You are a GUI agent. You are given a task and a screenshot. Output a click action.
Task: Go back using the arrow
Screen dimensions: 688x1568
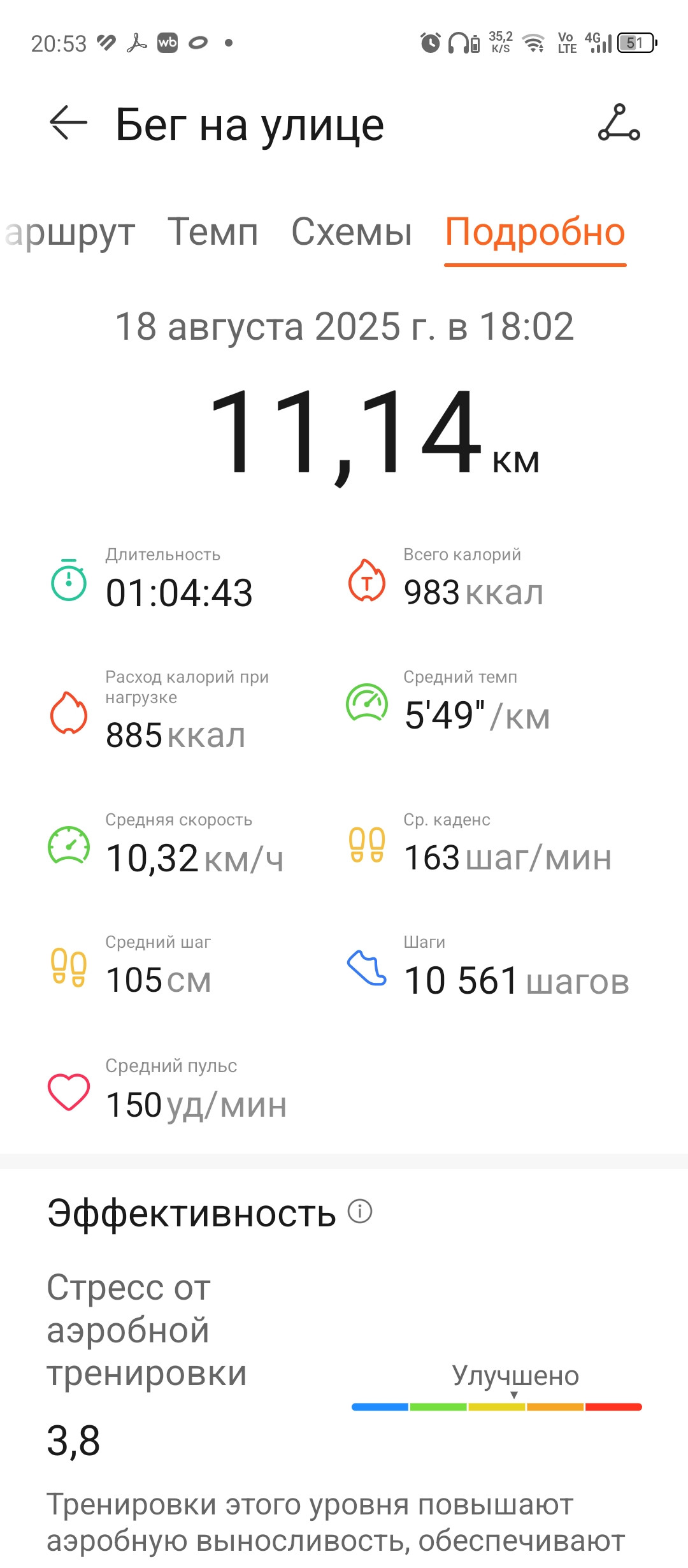(x=68, y=122)
